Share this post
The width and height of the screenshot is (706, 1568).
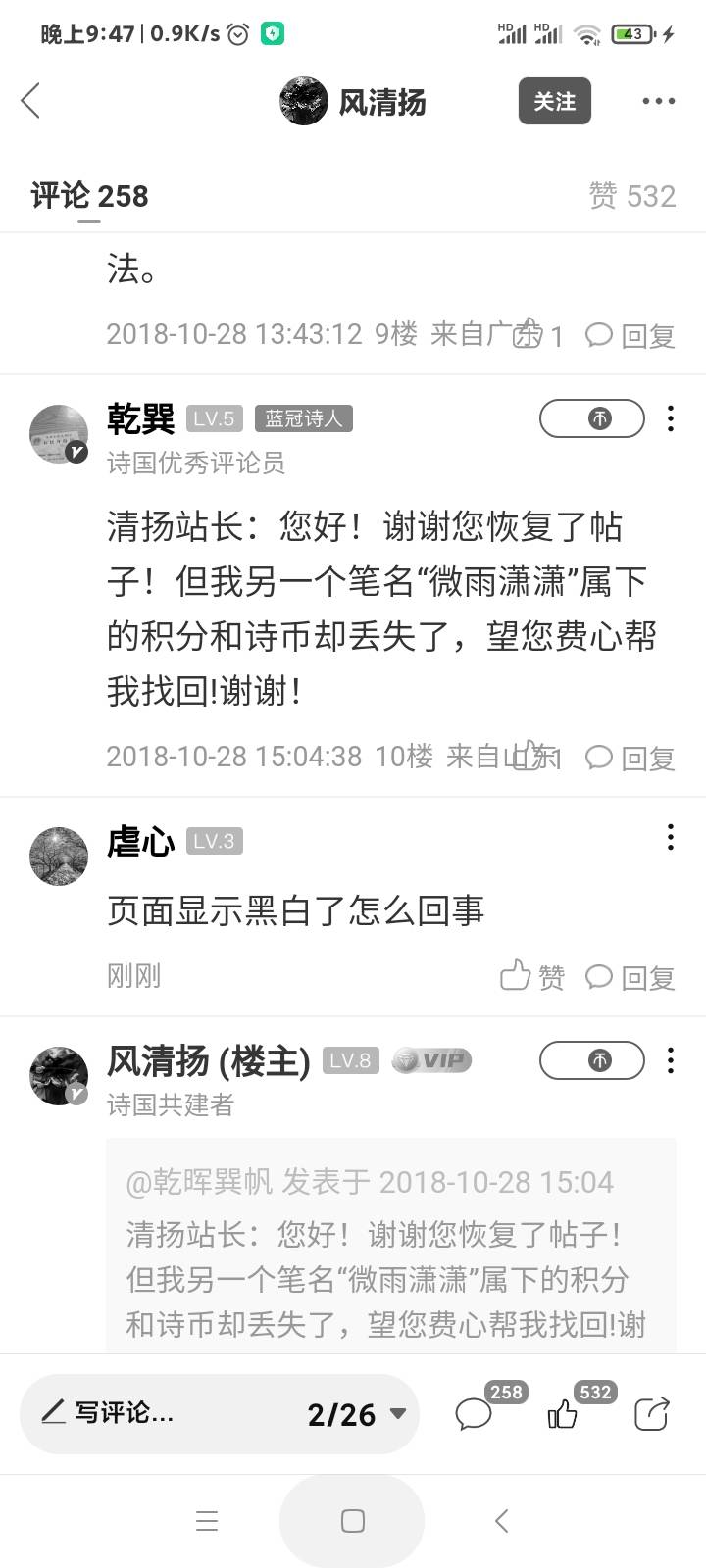coord(651,1414)
